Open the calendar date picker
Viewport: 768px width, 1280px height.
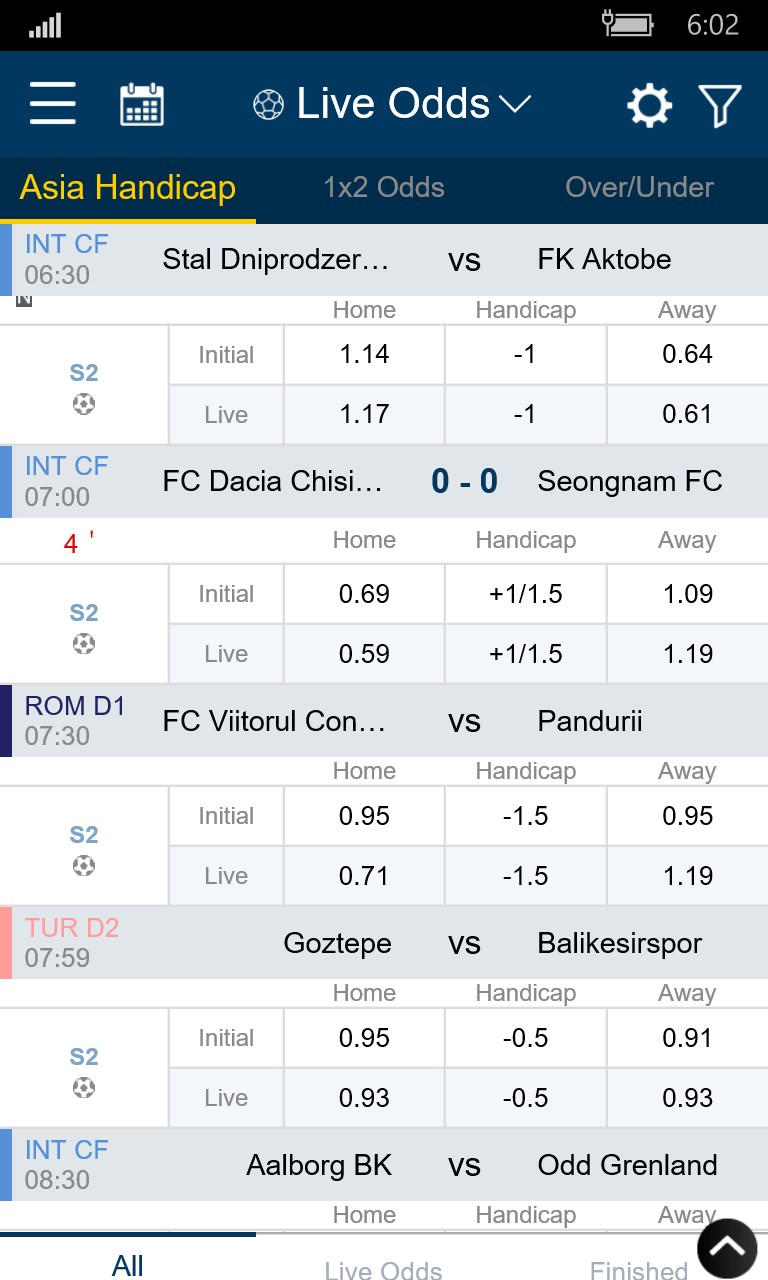pyautogui.click(x=142, y=104)
